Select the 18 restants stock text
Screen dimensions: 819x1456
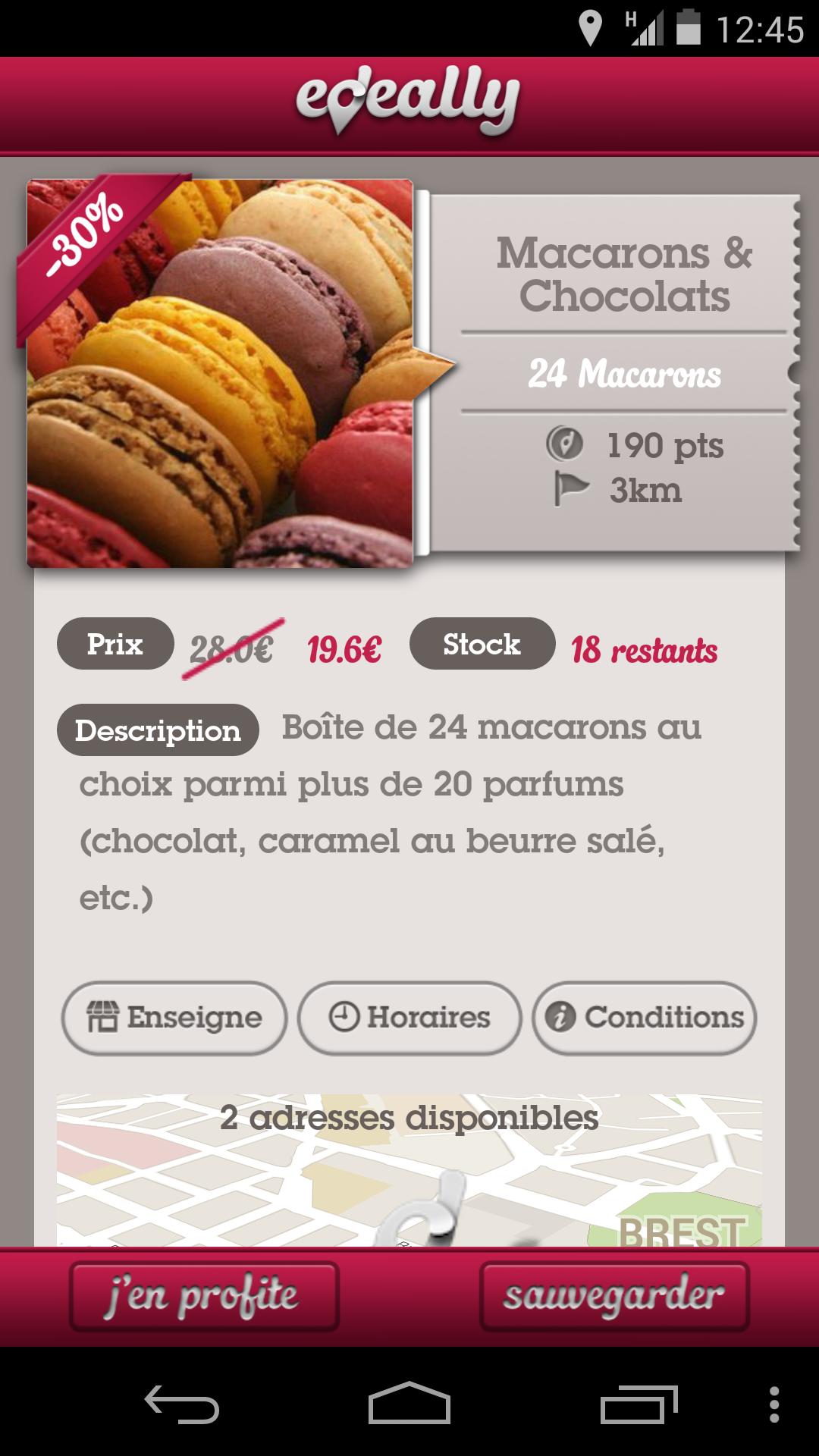pos(643,651)
